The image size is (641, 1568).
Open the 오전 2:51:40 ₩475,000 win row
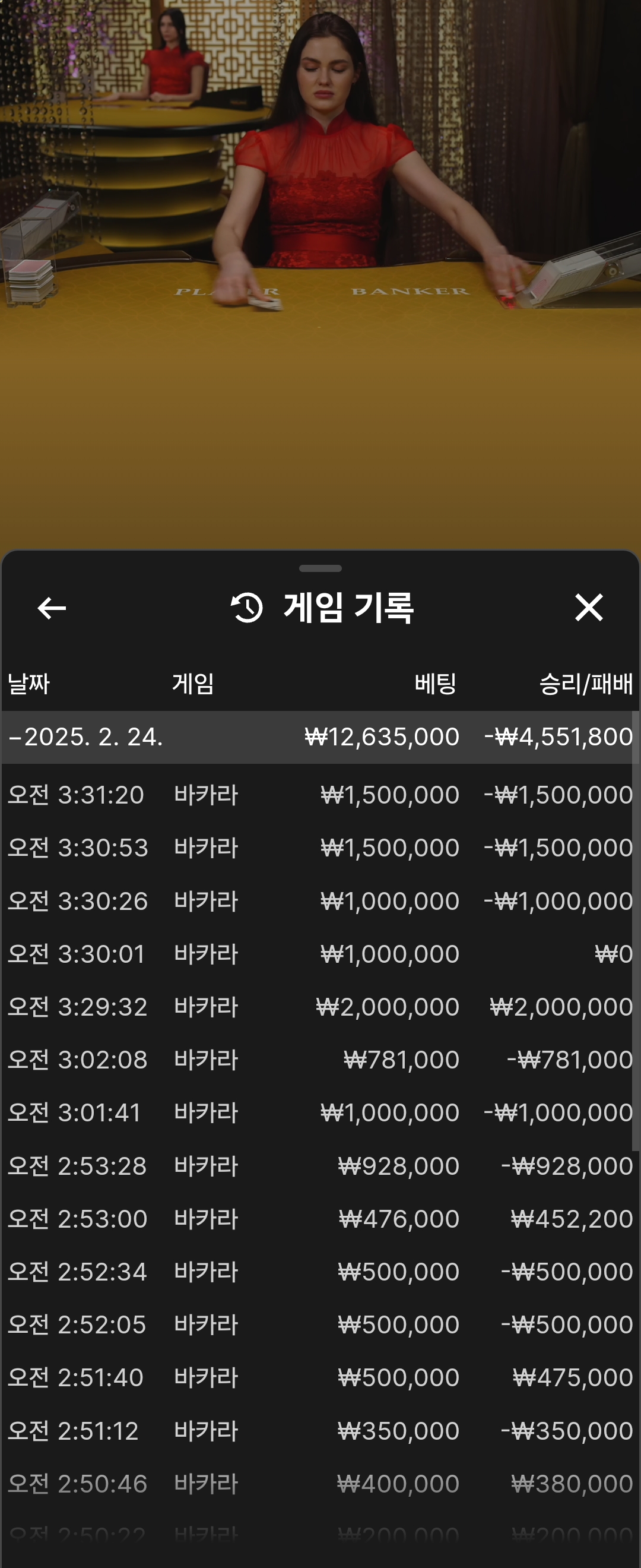320,1377
